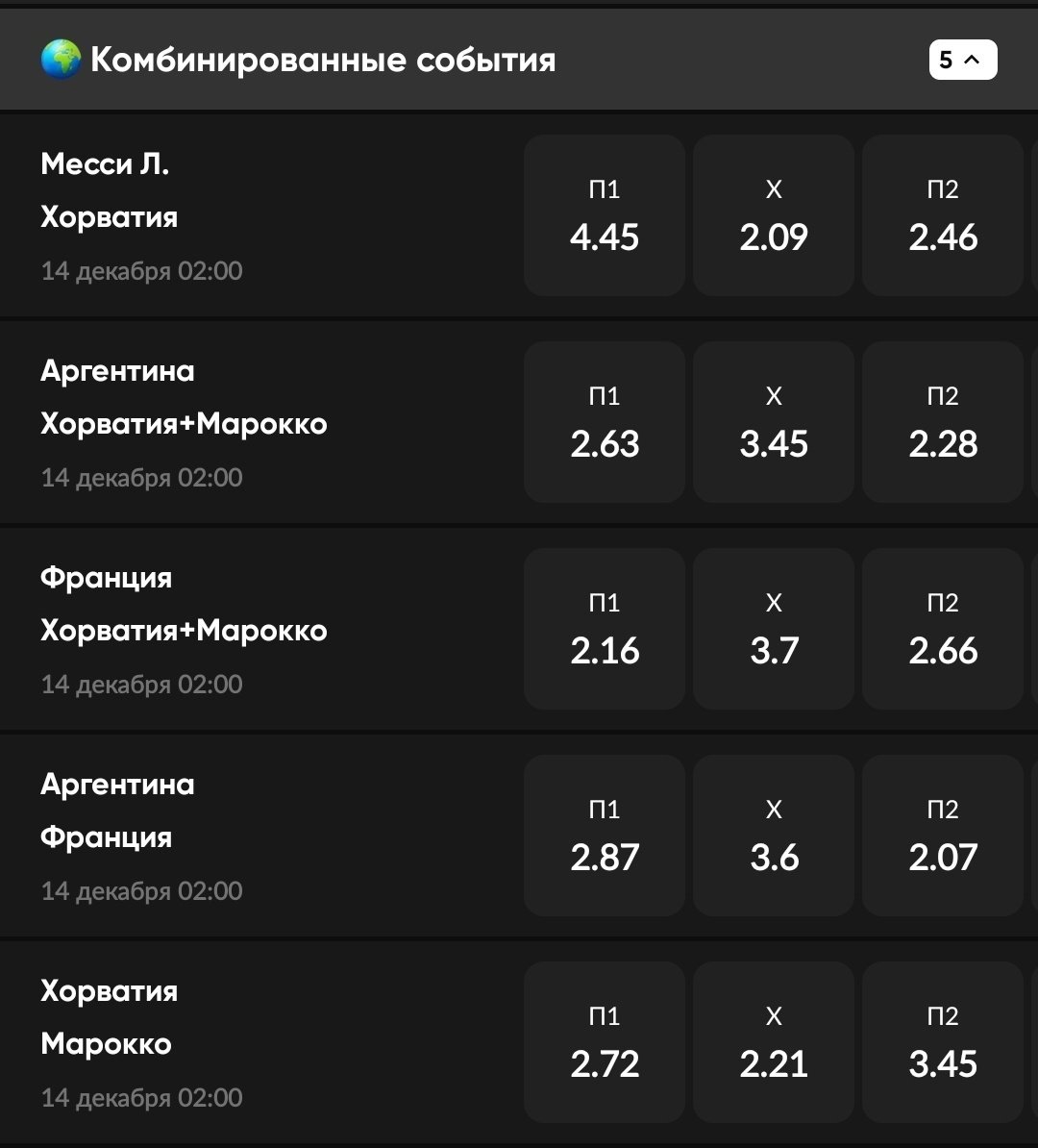Select П1 4.45 for Месси Л. vs Хорватия
1038x1148 pixels.
point(605,215)
